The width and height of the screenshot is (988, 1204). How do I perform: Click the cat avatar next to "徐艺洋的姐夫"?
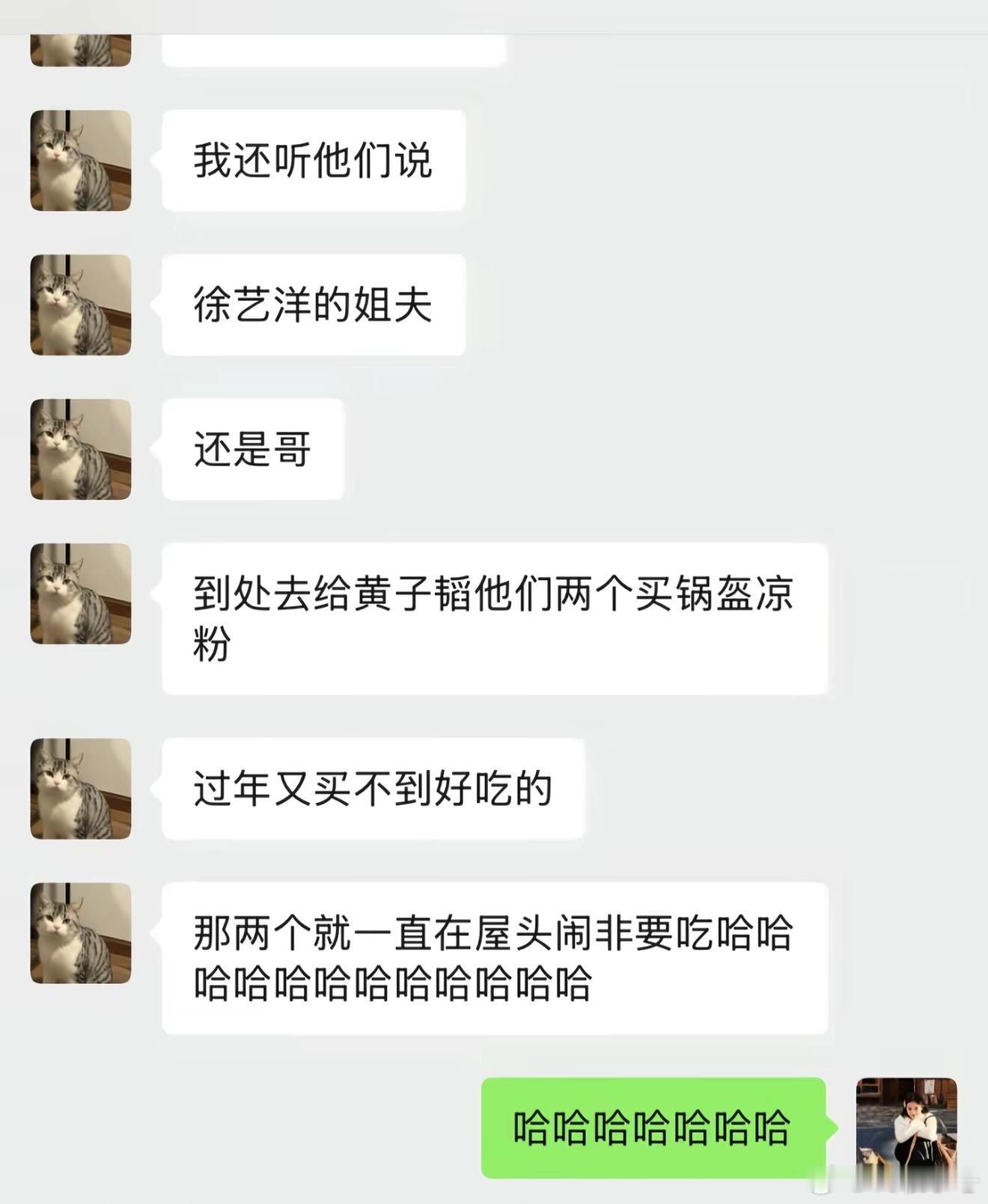click(x=79, y=305)
